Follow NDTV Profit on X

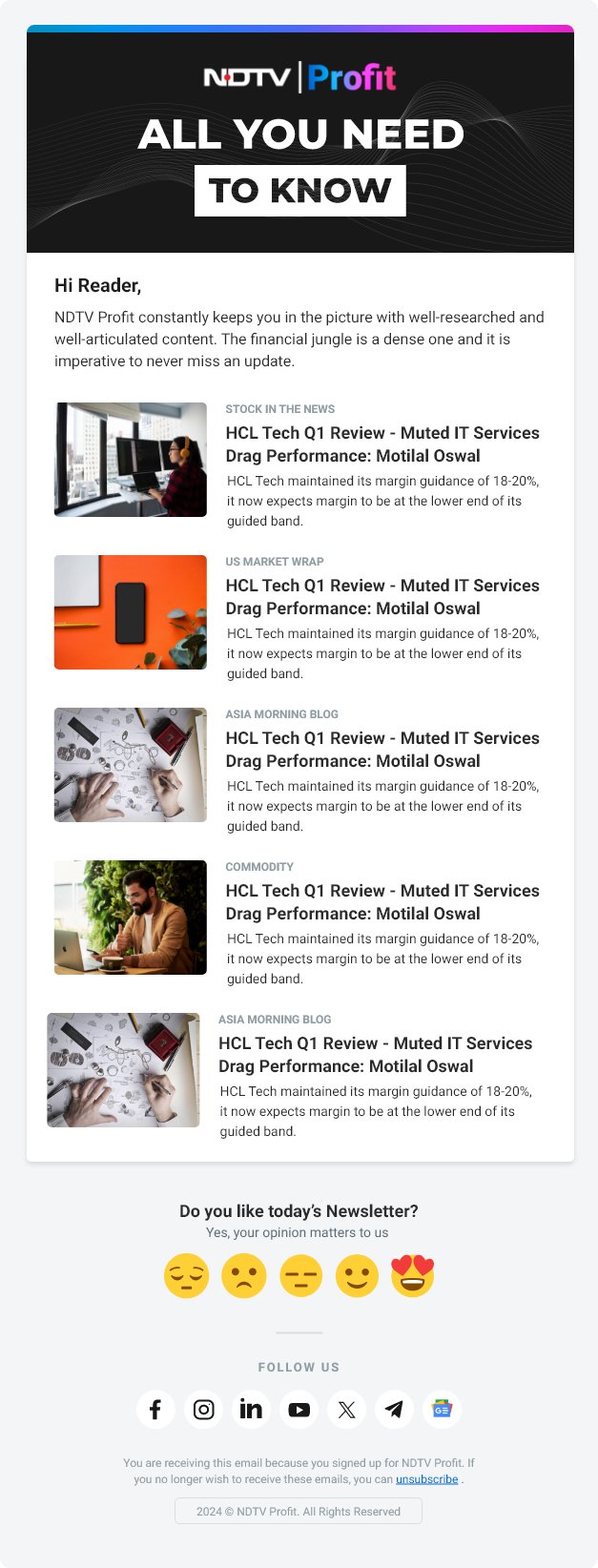click(x=346, y=1409)
